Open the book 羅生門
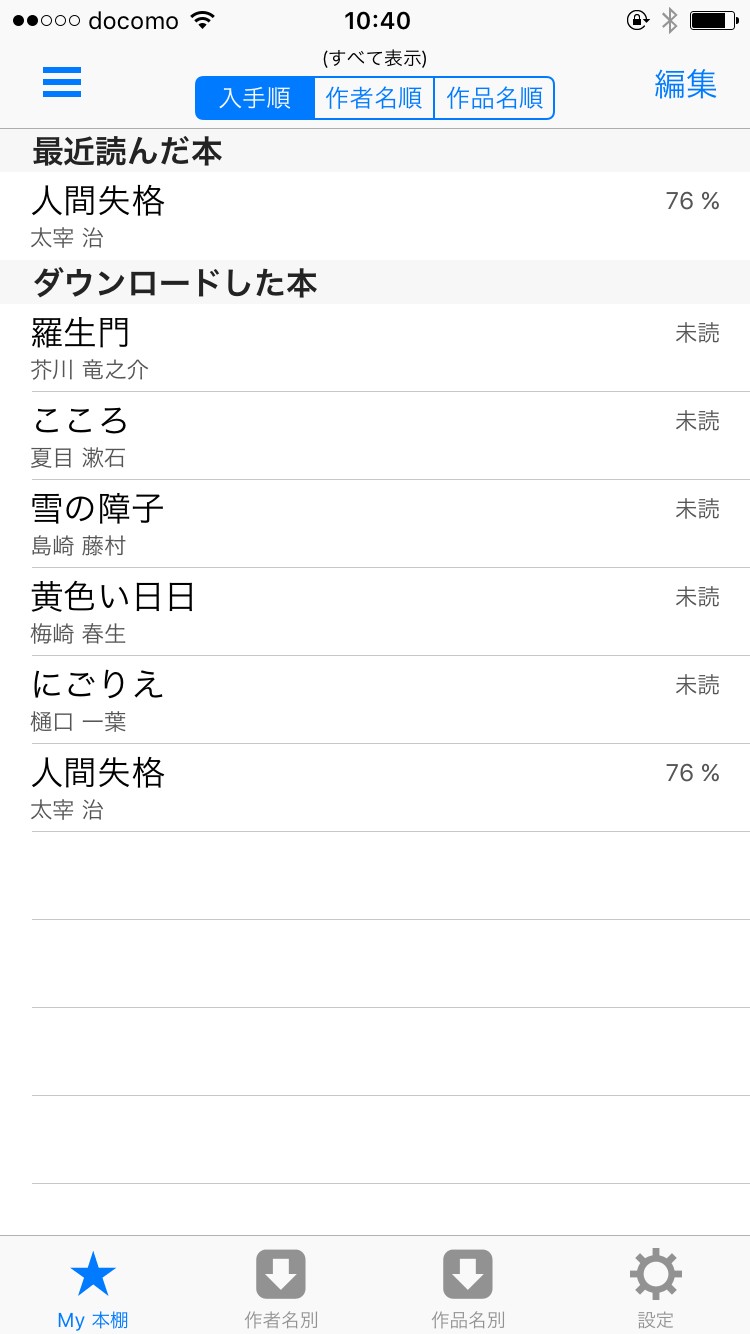The image size is (750, 1334). [375, 348]
